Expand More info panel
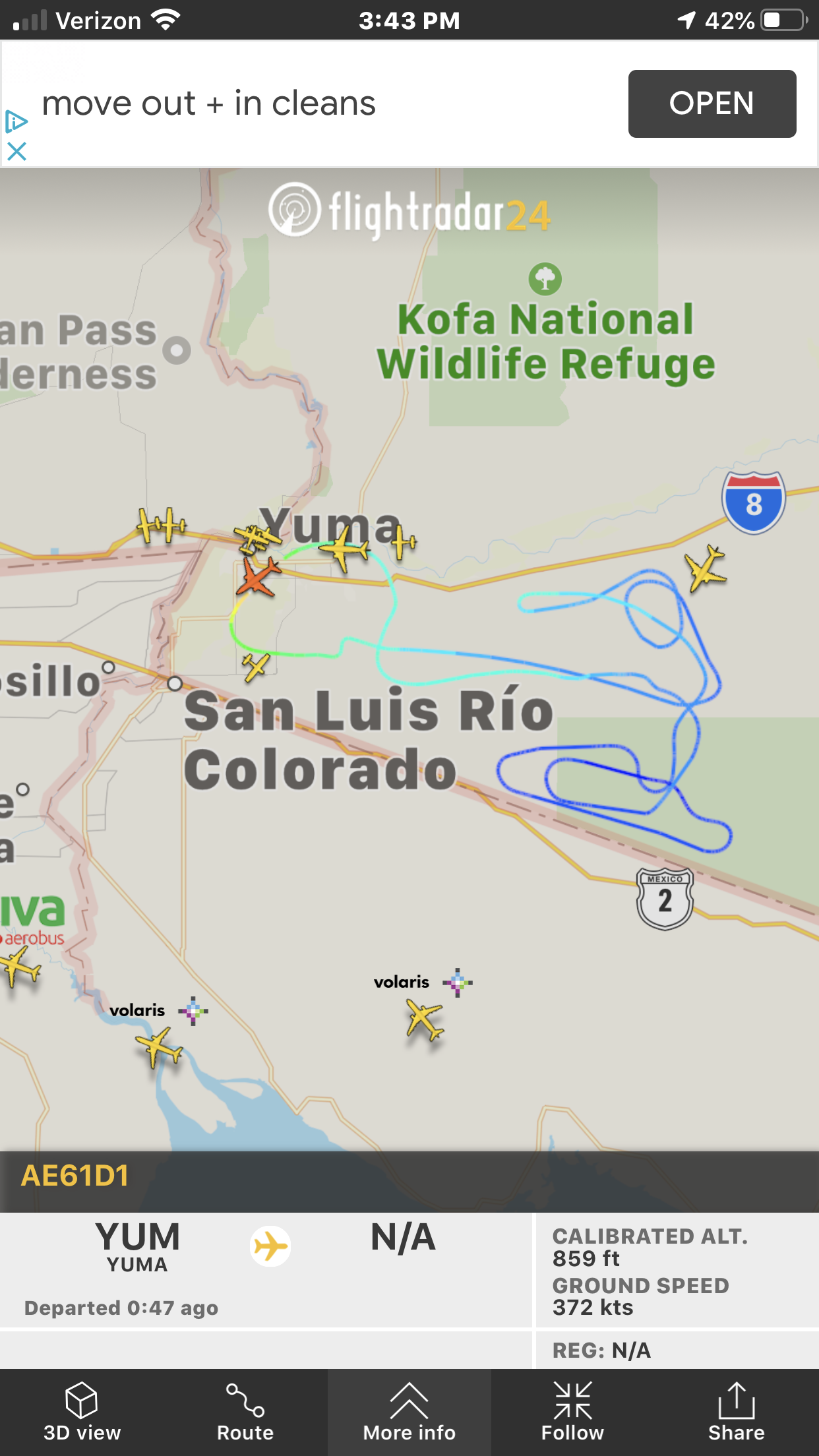The width and height of the screenshot is (819, 1456). tap(409, 1412)
